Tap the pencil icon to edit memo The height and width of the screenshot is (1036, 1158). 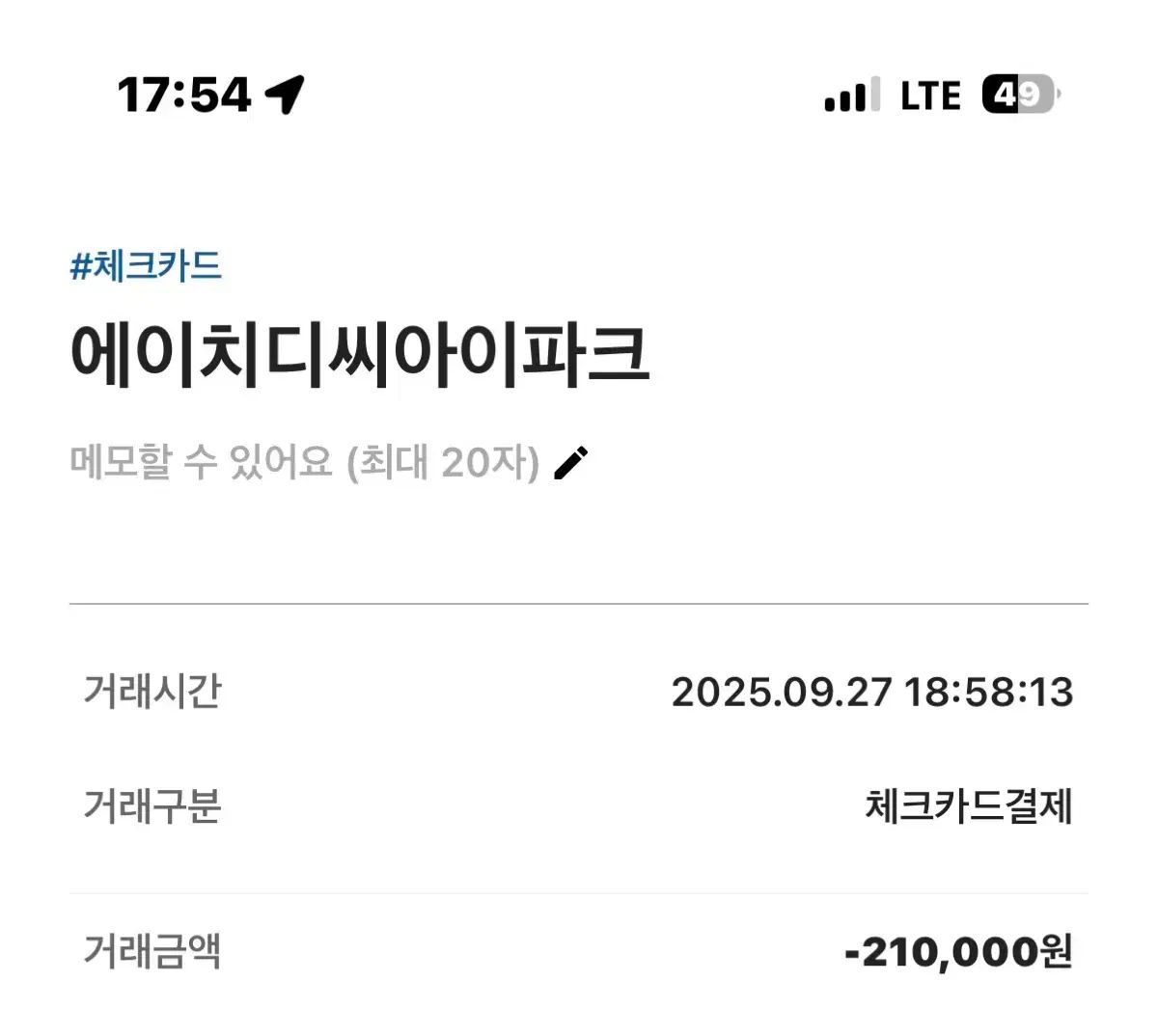[x=571, y=462]
